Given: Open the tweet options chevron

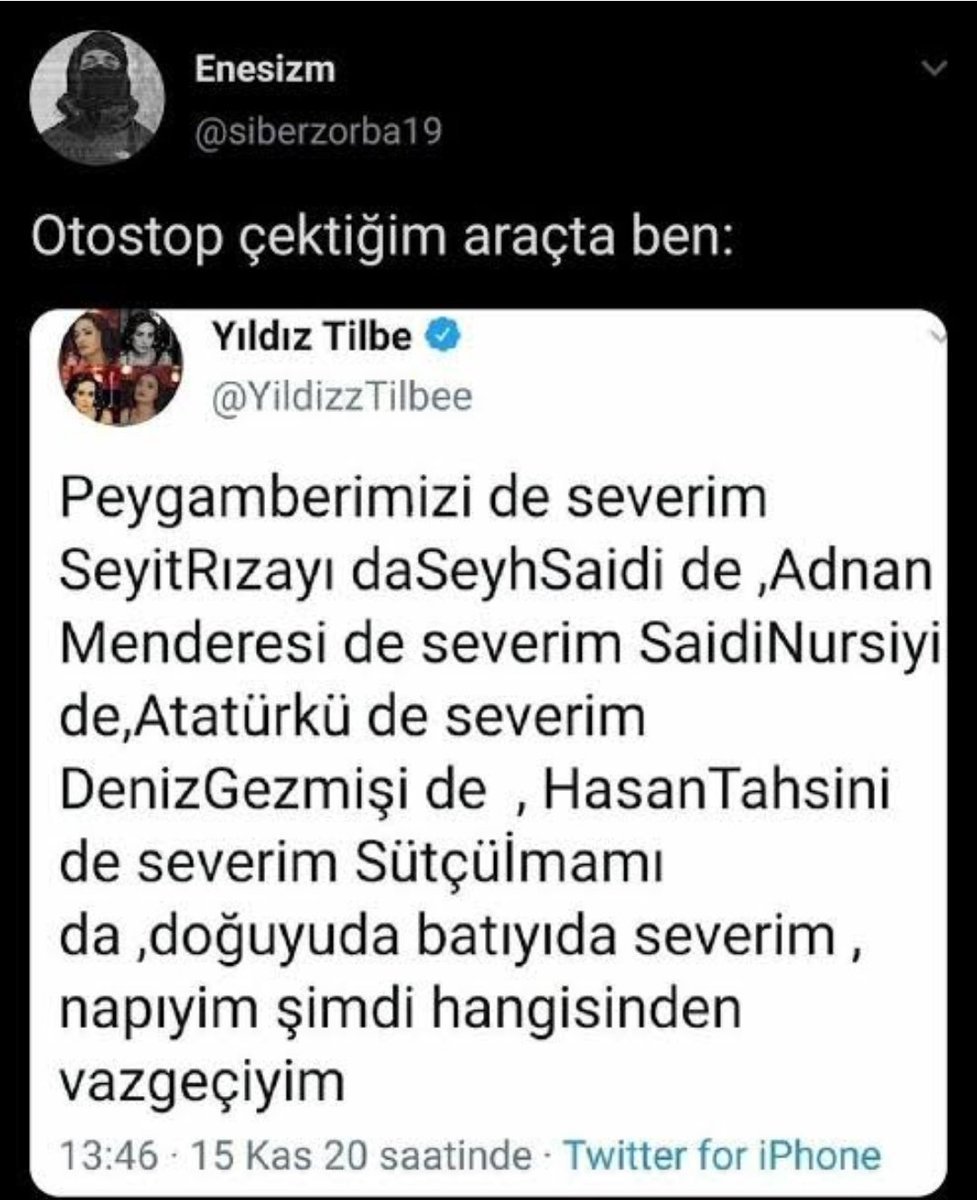Looking at the screenshot, I should tap(934, 70).
